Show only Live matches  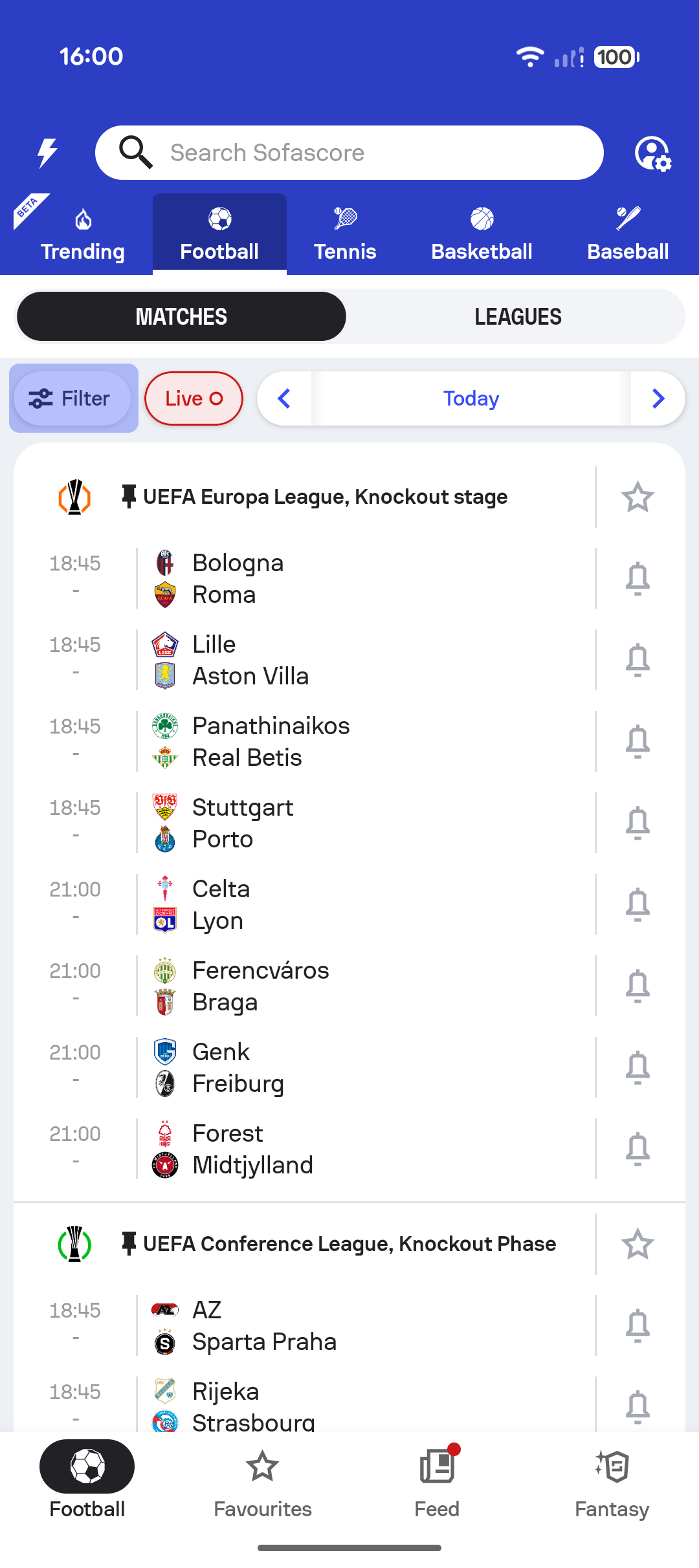tap(194, 398)
